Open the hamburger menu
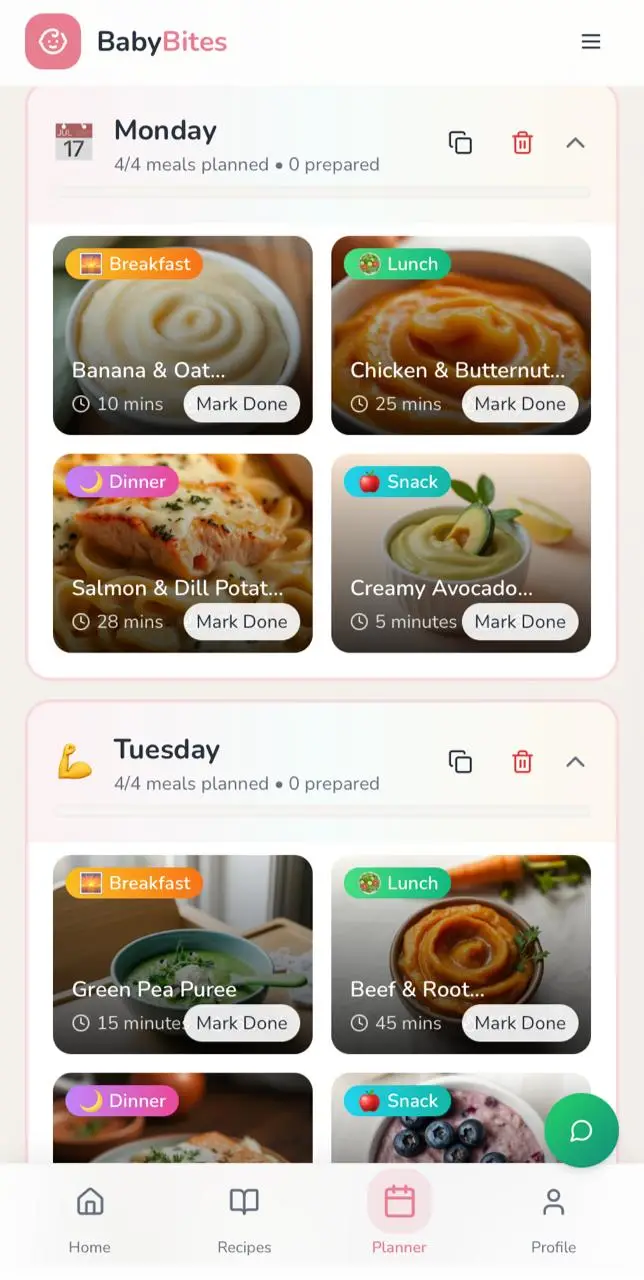644x1280 pixels. pos(591,42)
